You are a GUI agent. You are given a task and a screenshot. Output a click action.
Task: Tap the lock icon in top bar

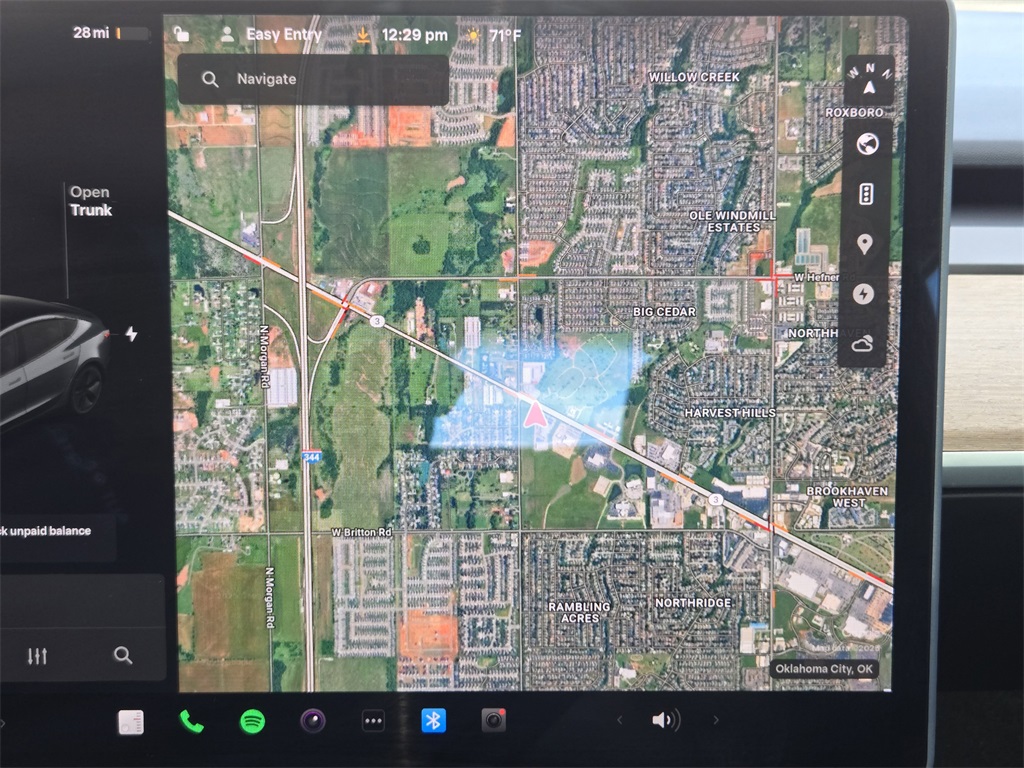(181, 34)
